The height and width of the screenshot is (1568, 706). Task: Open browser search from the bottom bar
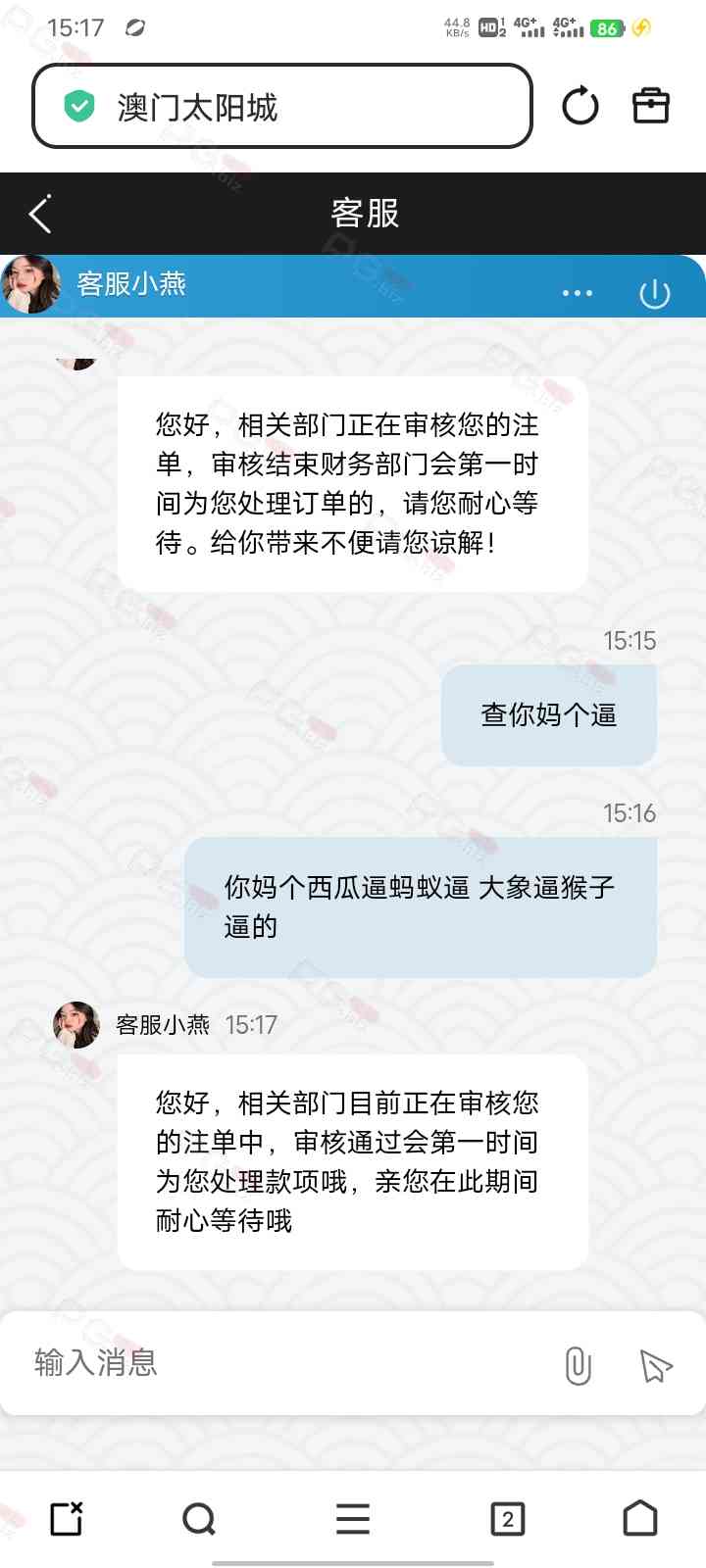pyautogui.click(x=199, y=1519)
